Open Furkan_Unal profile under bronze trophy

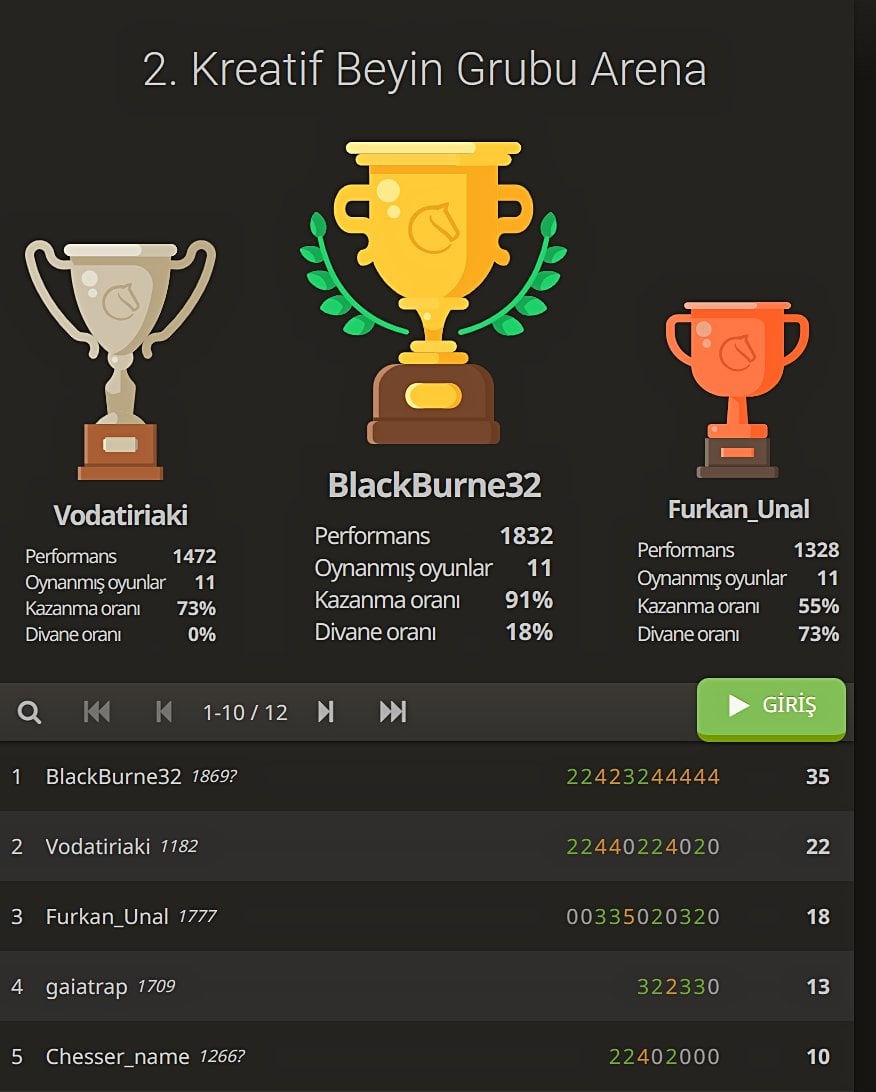click(x=738, y=509)
